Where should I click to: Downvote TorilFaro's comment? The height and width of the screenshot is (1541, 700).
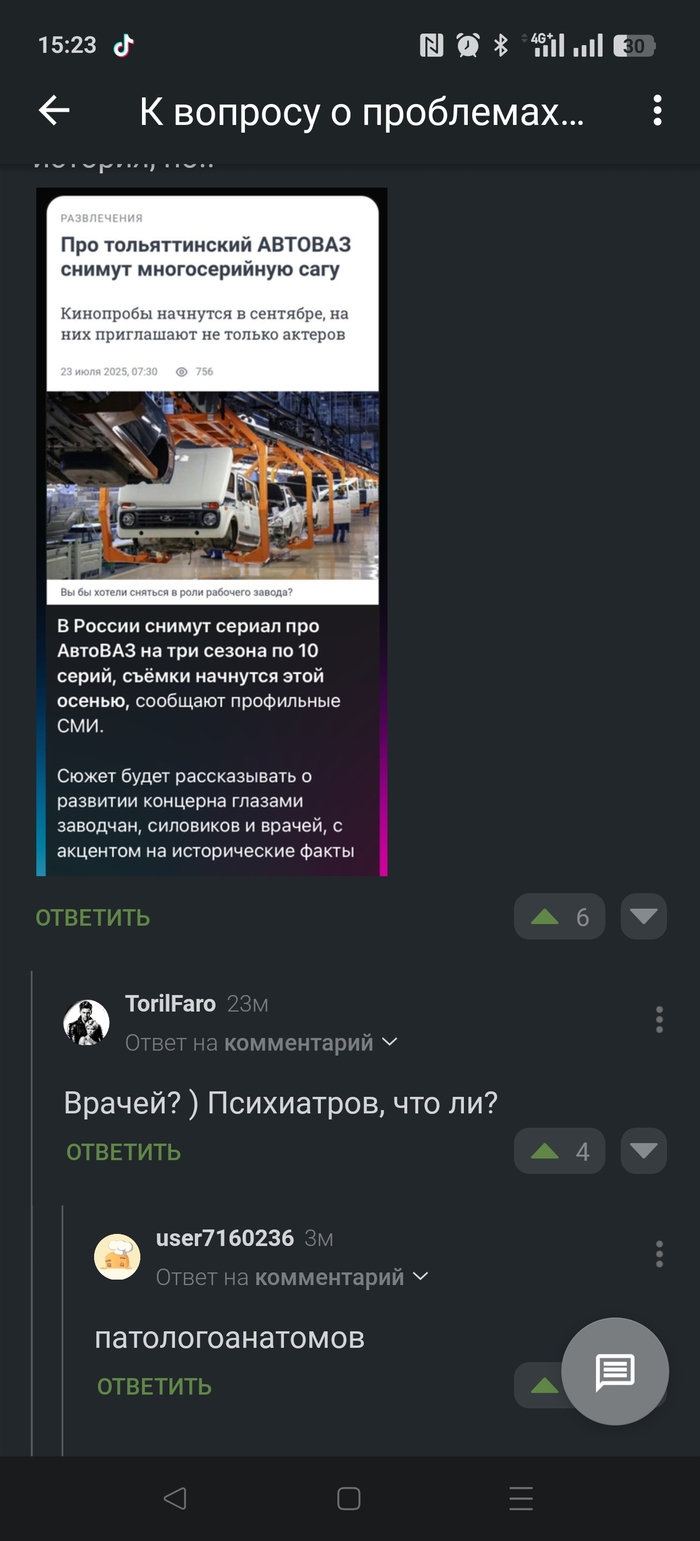pos(643,1151)
